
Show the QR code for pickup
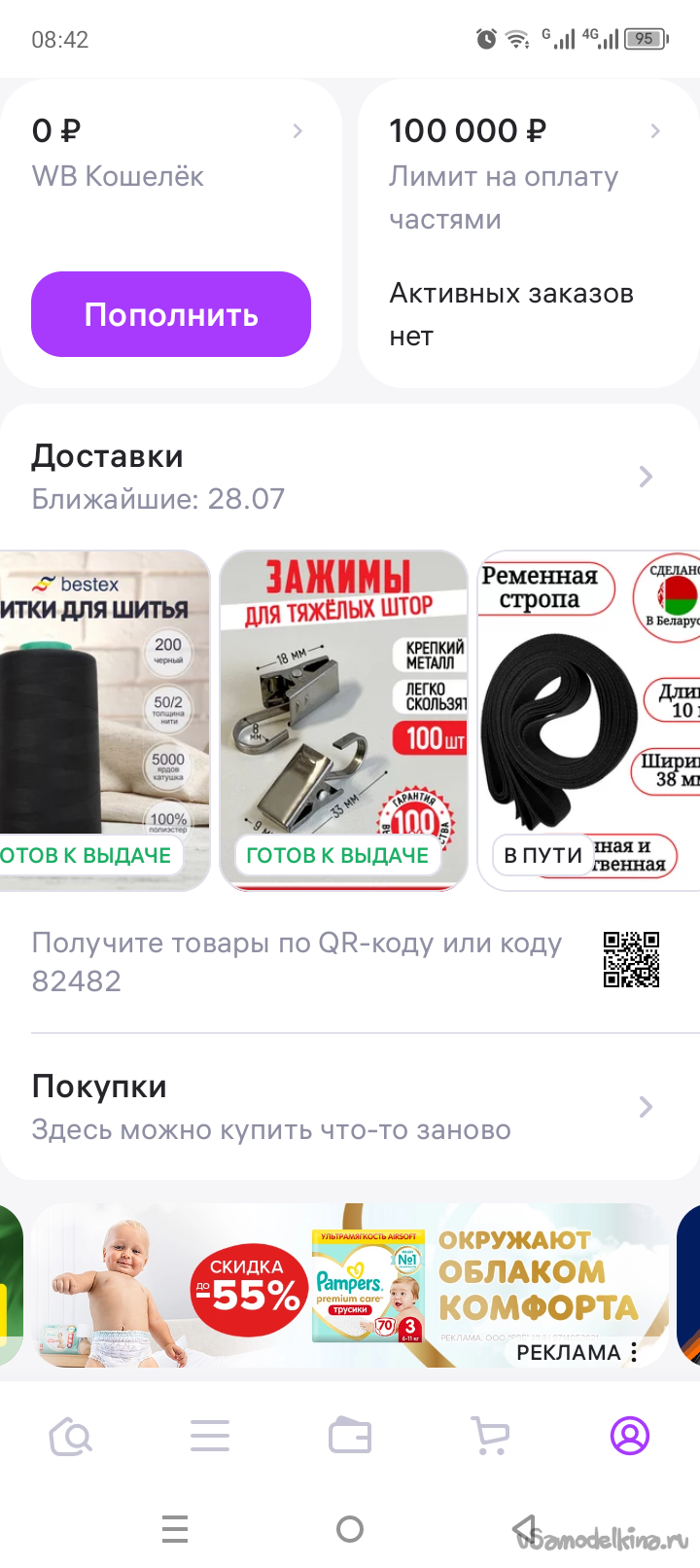(631, 960)
